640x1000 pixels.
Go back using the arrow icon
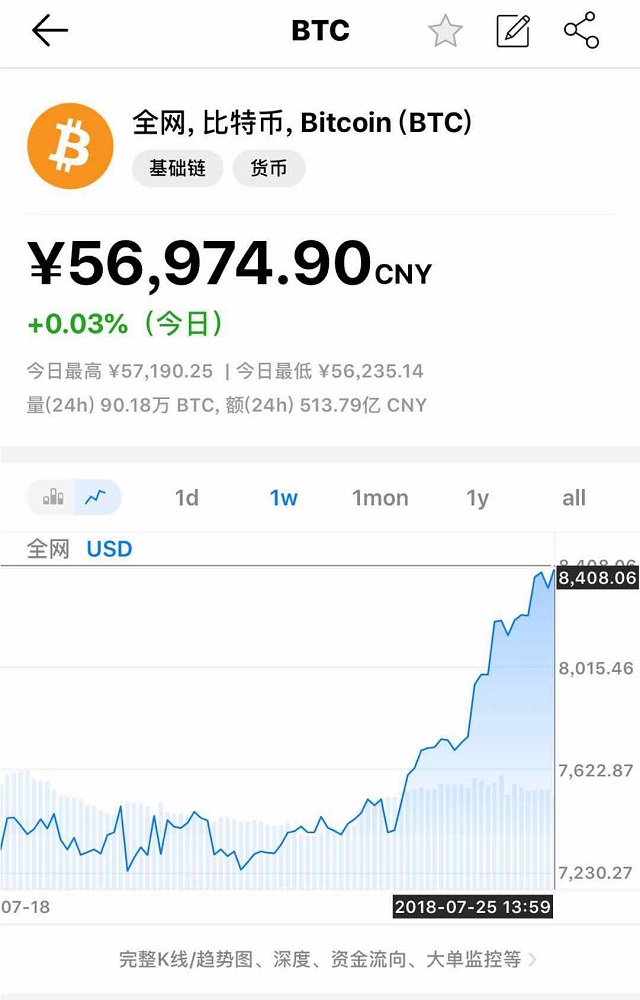50,31
